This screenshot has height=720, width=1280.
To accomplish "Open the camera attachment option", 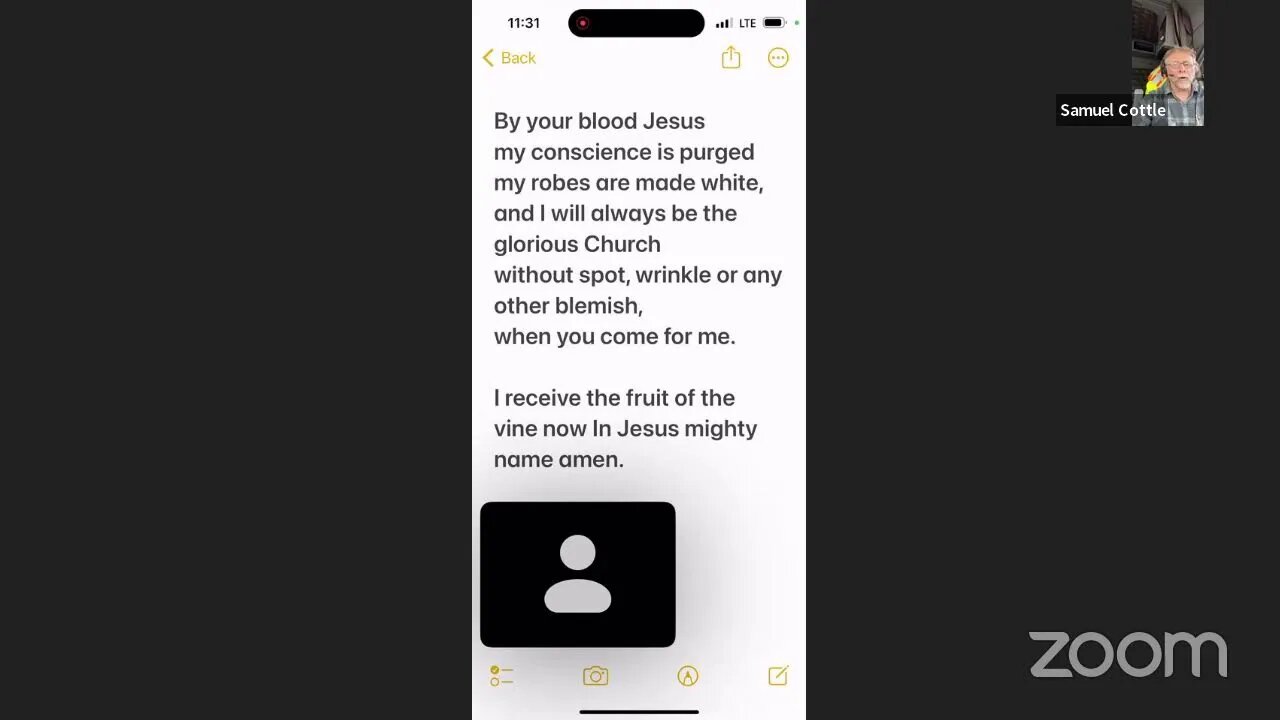I will coord(595,676).
